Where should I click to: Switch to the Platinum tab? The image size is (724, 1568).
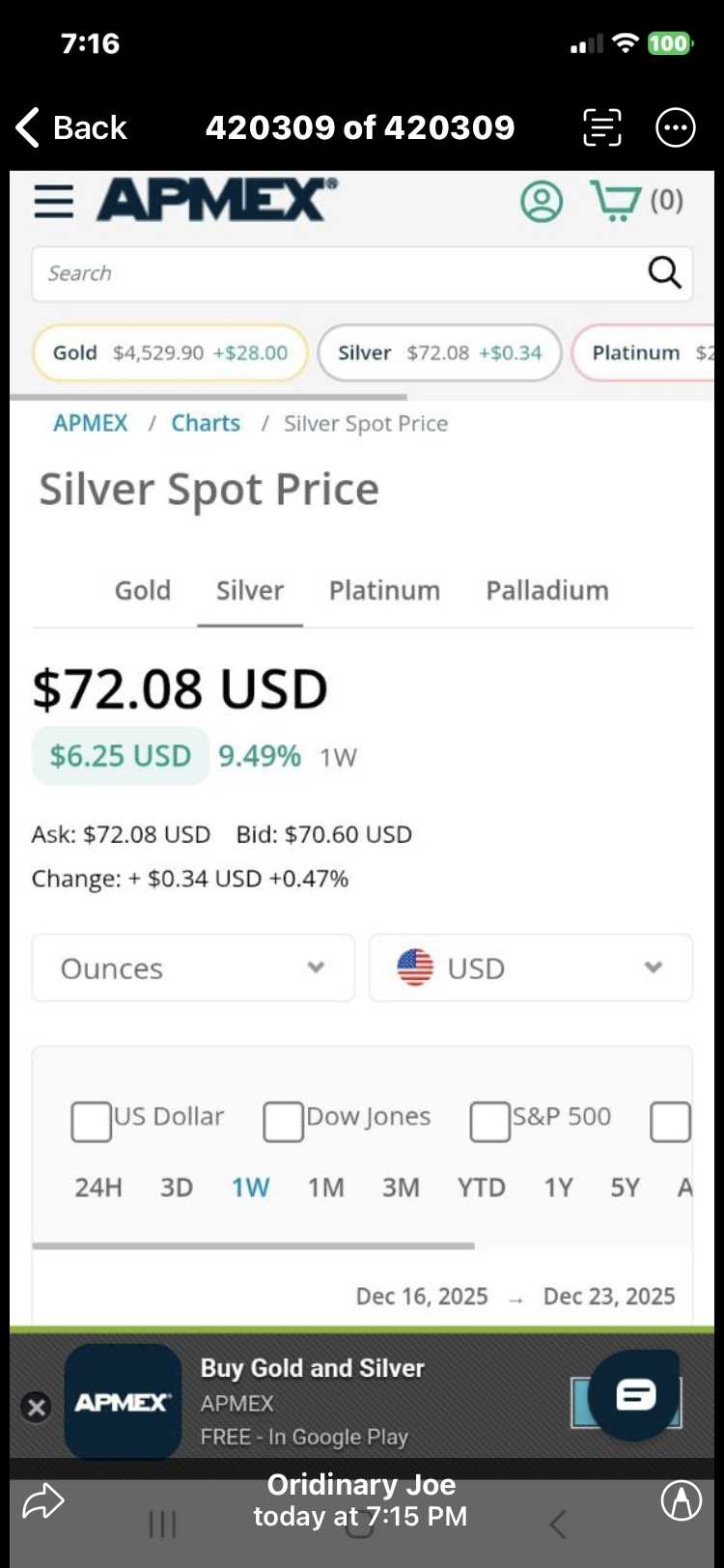384,590
